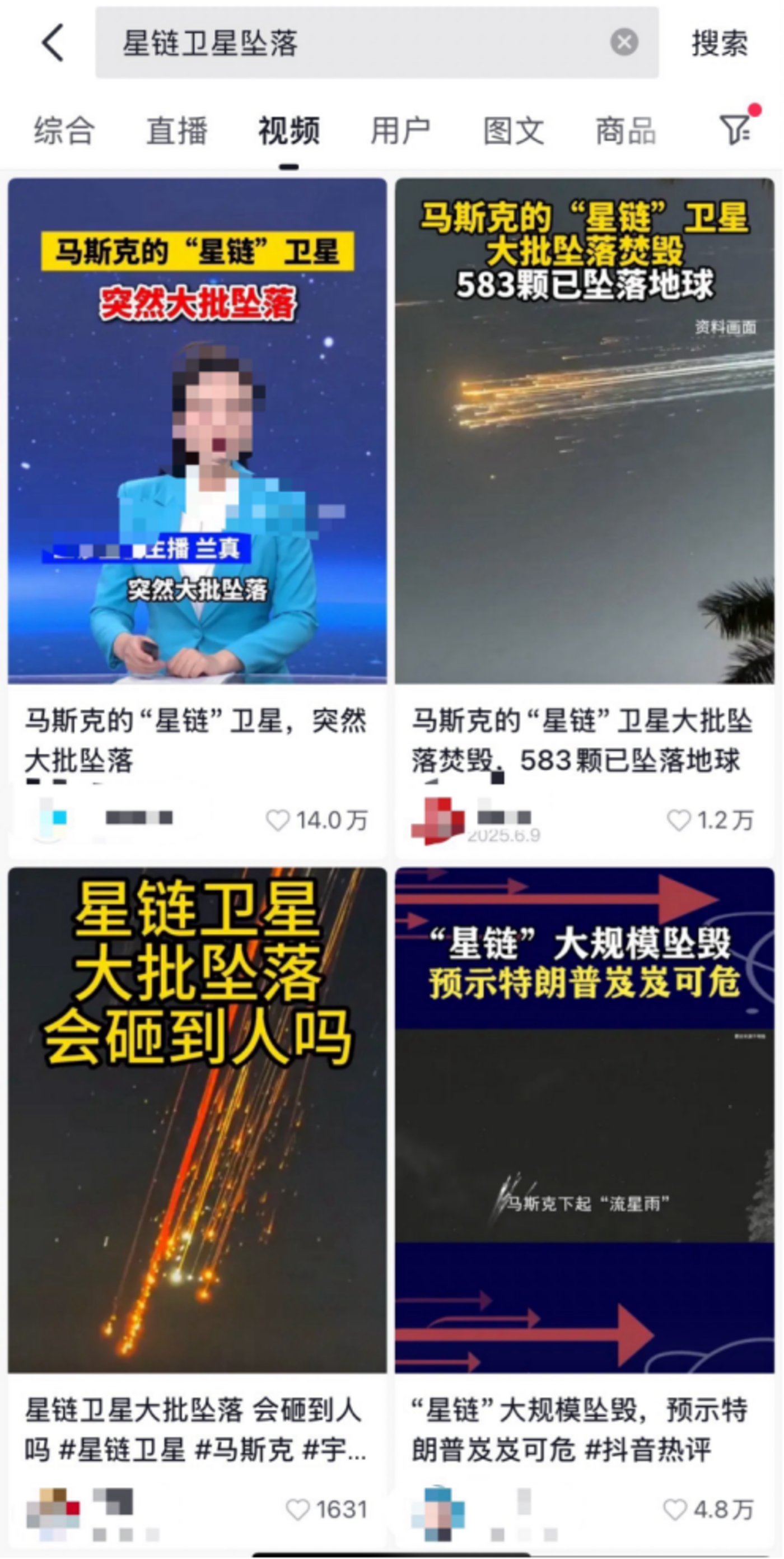Switch to the 商品 tab

tap(626, 131)
